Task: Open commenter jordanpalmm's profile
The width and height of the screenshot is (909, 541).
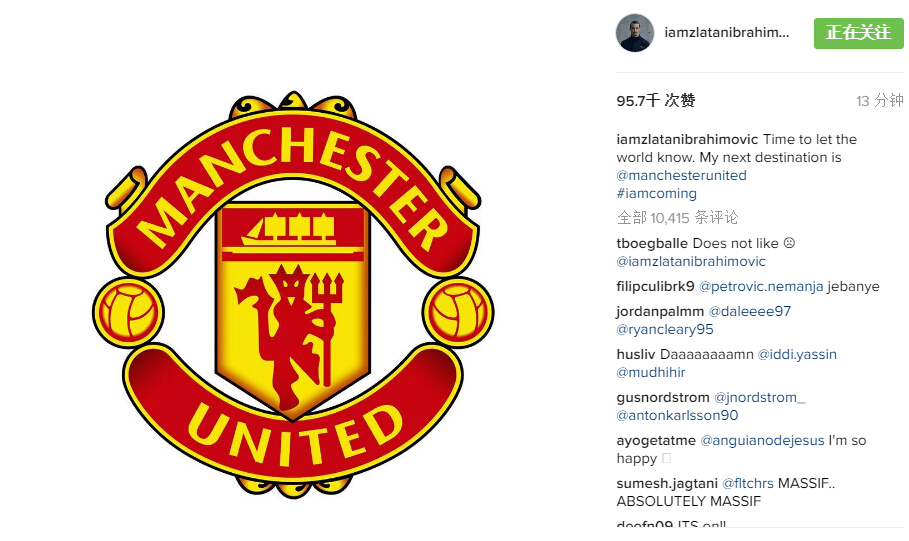Action: point(662,312)
